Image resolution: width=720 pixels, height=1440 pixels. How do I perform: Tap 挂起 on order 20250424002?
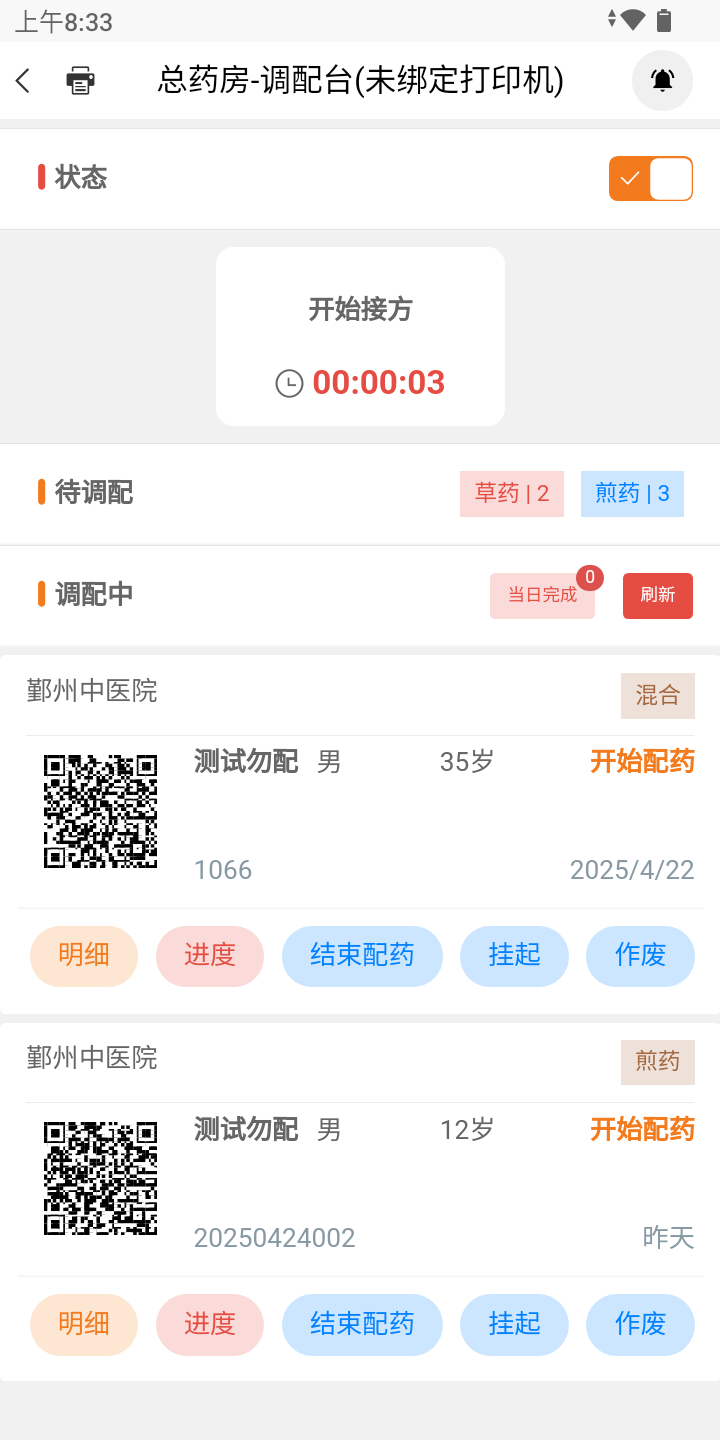(514, 1325)
